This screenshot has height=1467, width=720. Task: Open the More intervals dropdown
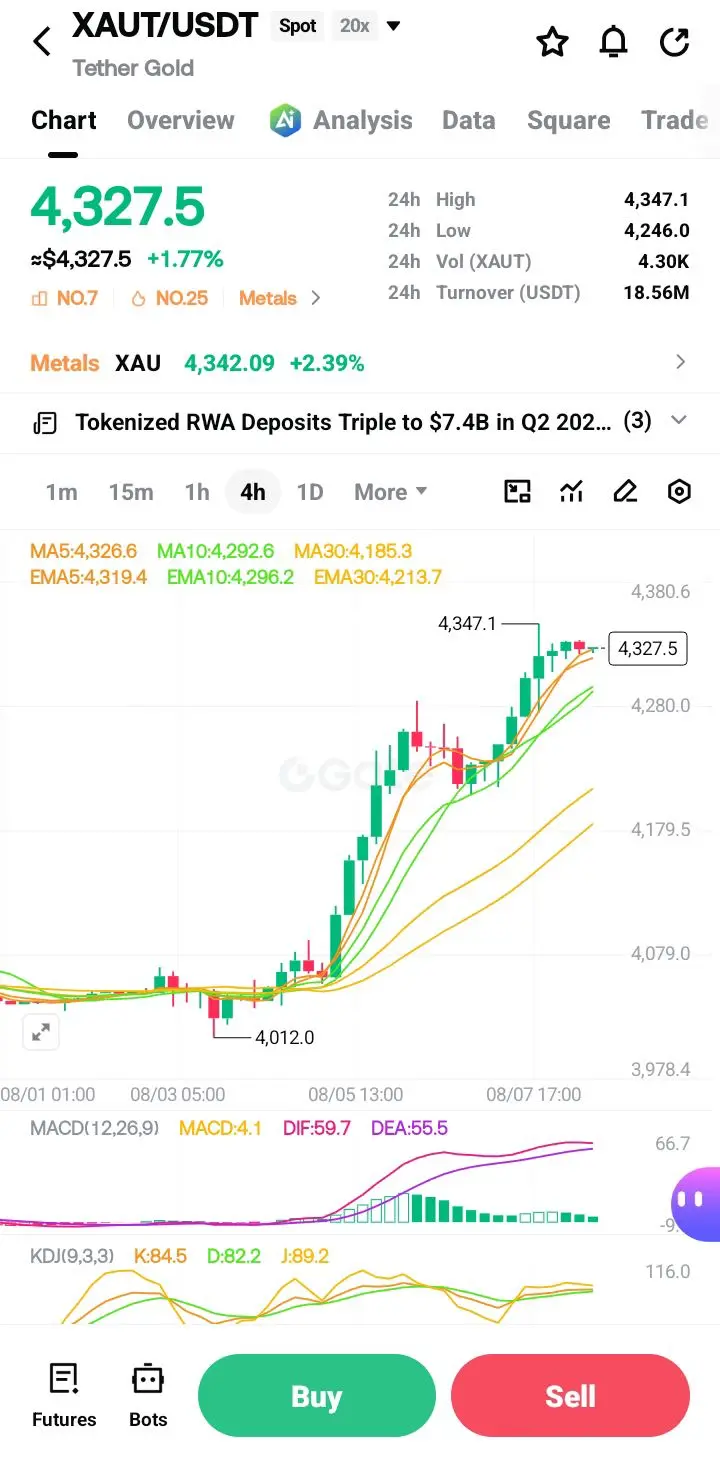(391, 492)
